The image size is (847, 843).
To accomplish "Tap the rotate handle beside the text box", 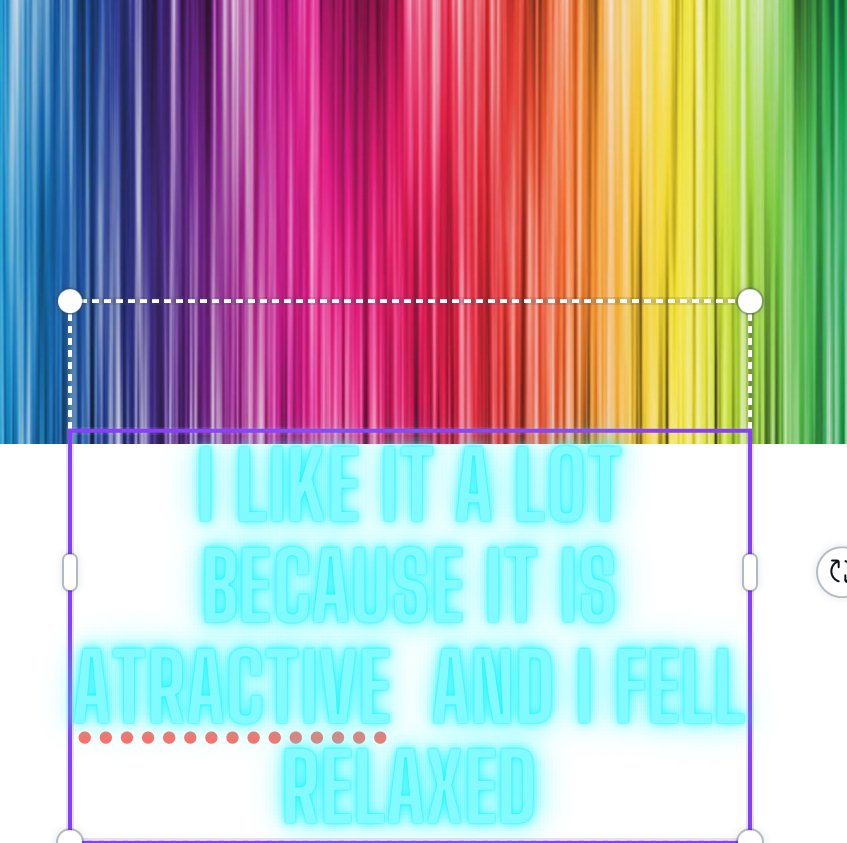I will [x=835, y=572].
